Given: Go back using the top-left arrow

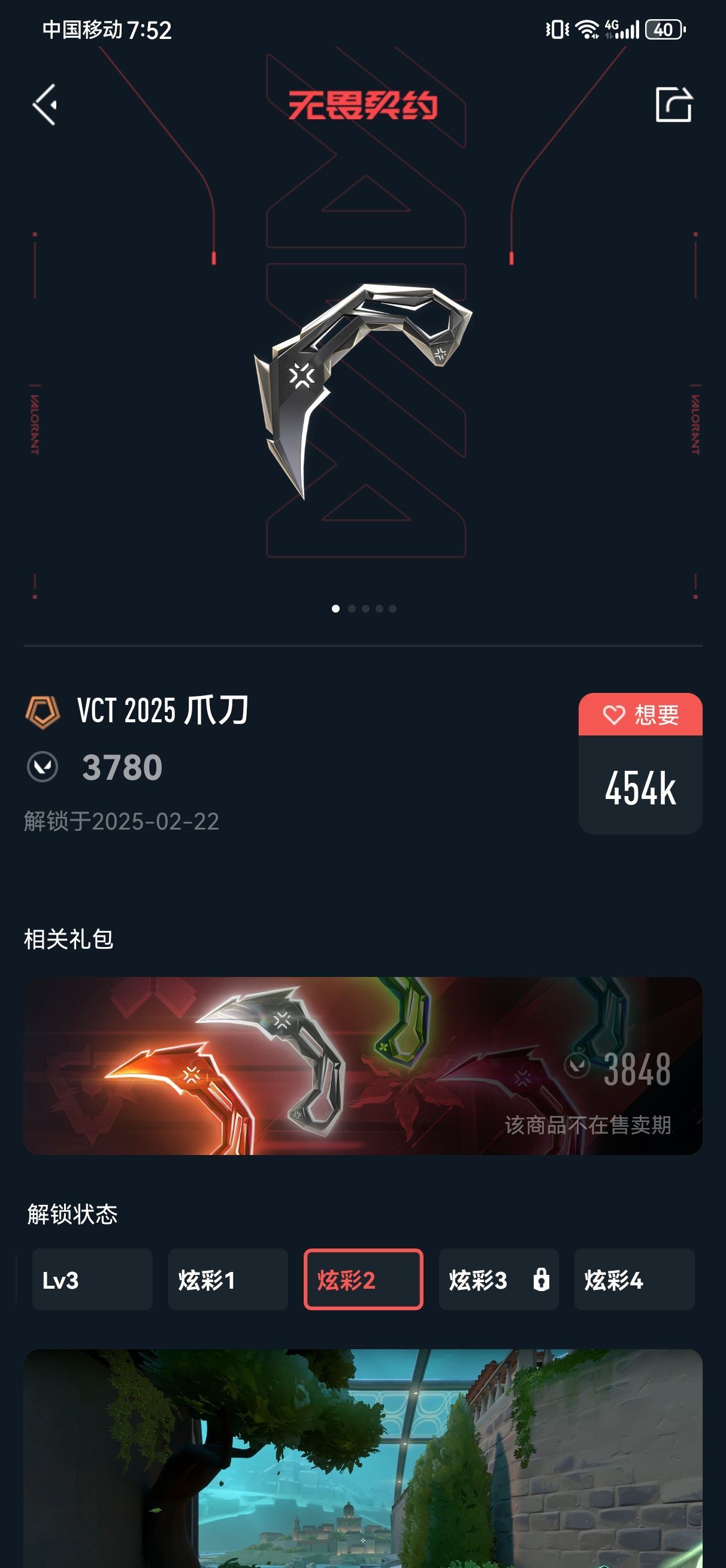Looking at the screenshot, I should [45, 105].
